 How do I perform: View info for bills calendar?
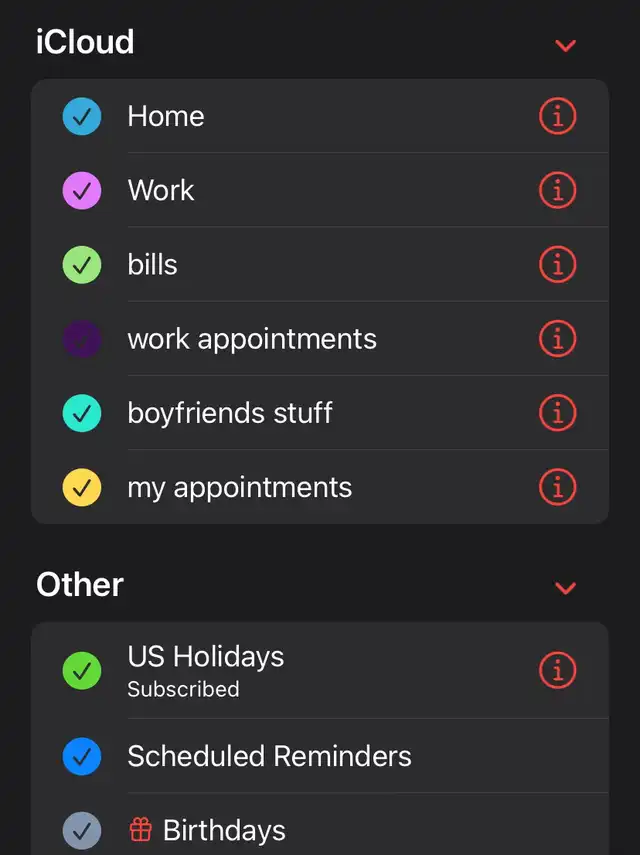click(558, 265)
